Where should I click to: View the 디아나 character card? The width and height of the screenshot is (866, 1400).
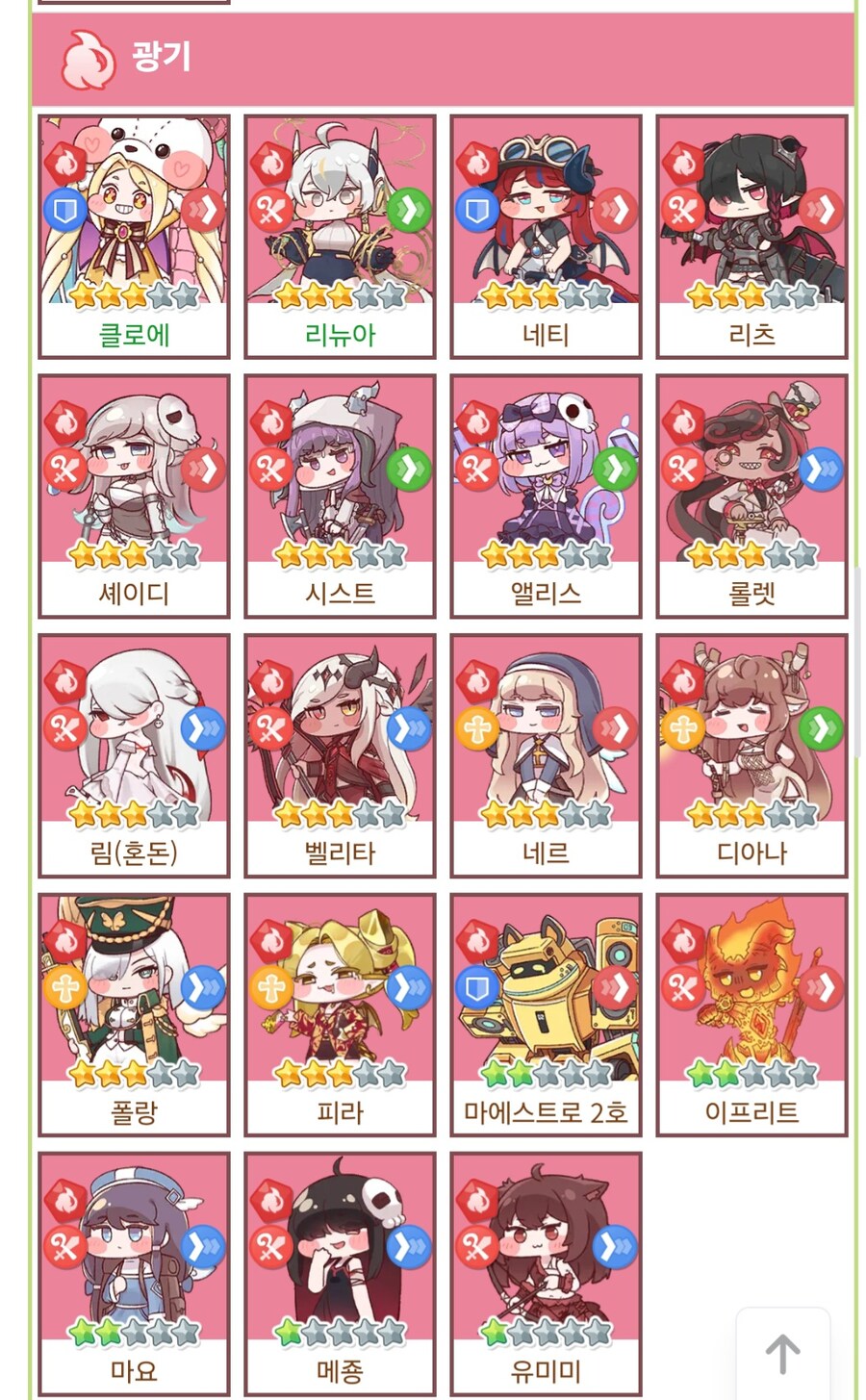pyautogui.click(x=751, y=754)
